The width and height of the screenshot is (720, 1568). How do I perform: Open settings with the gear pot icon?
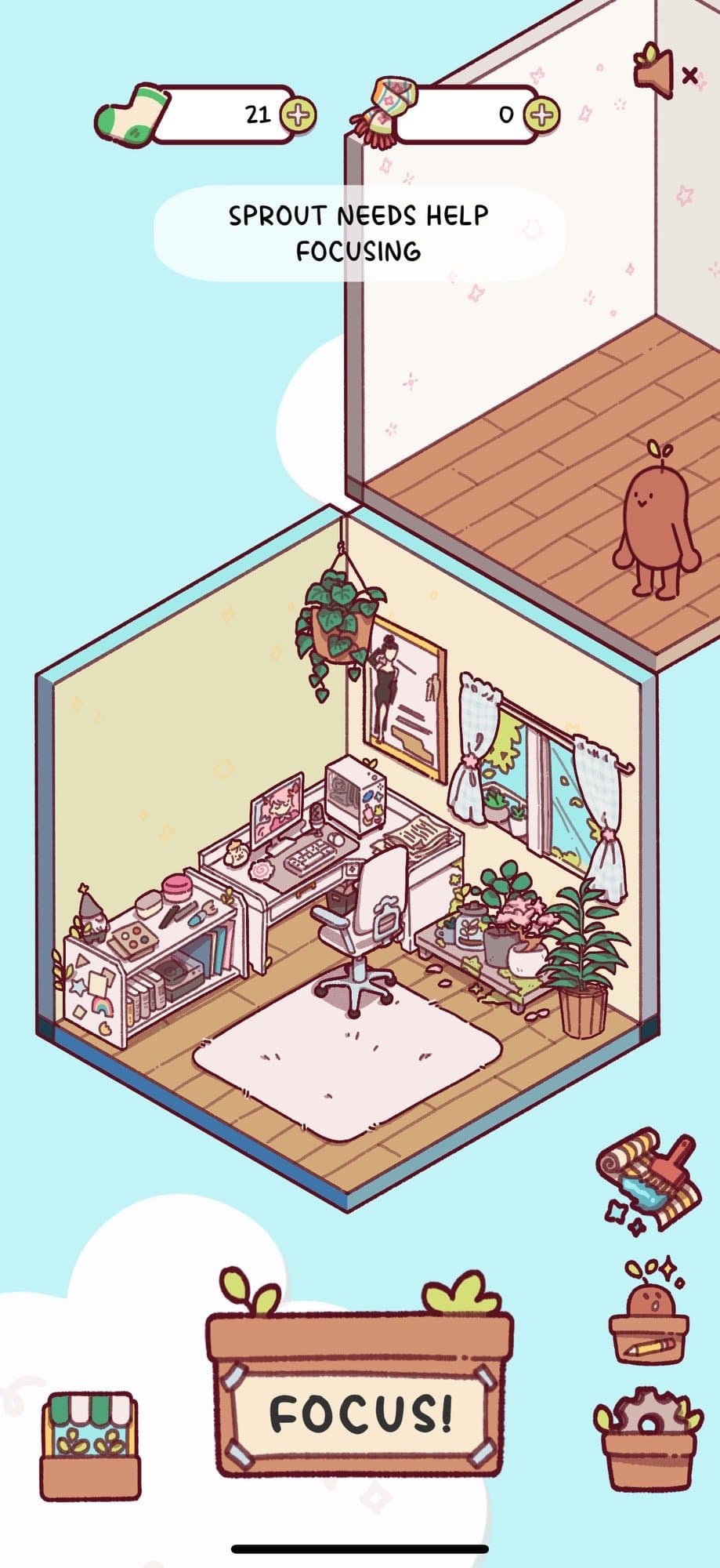(648, 1436)
